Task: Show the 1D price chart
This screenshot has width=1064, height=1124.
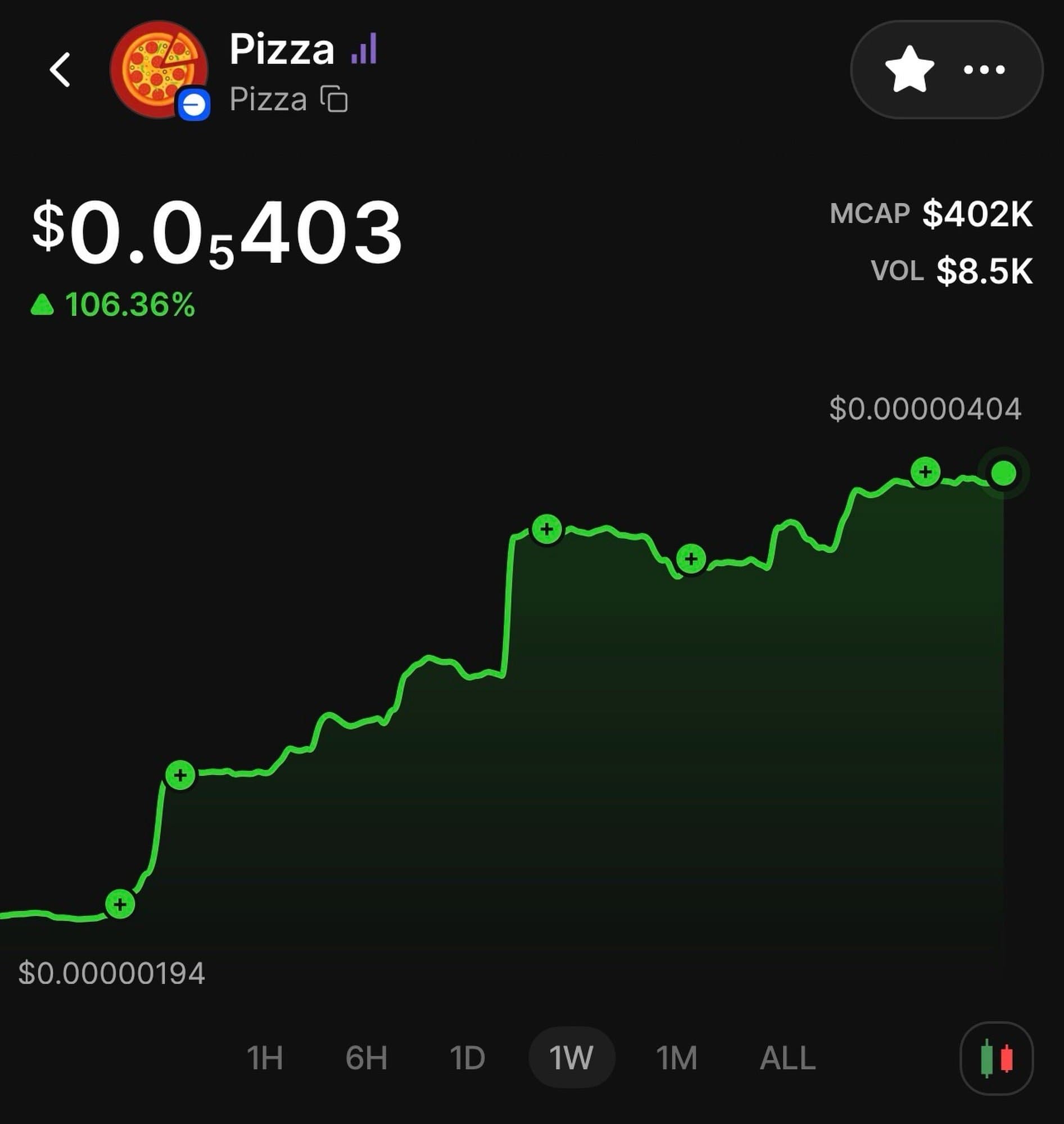Action: click(467, 1058)
